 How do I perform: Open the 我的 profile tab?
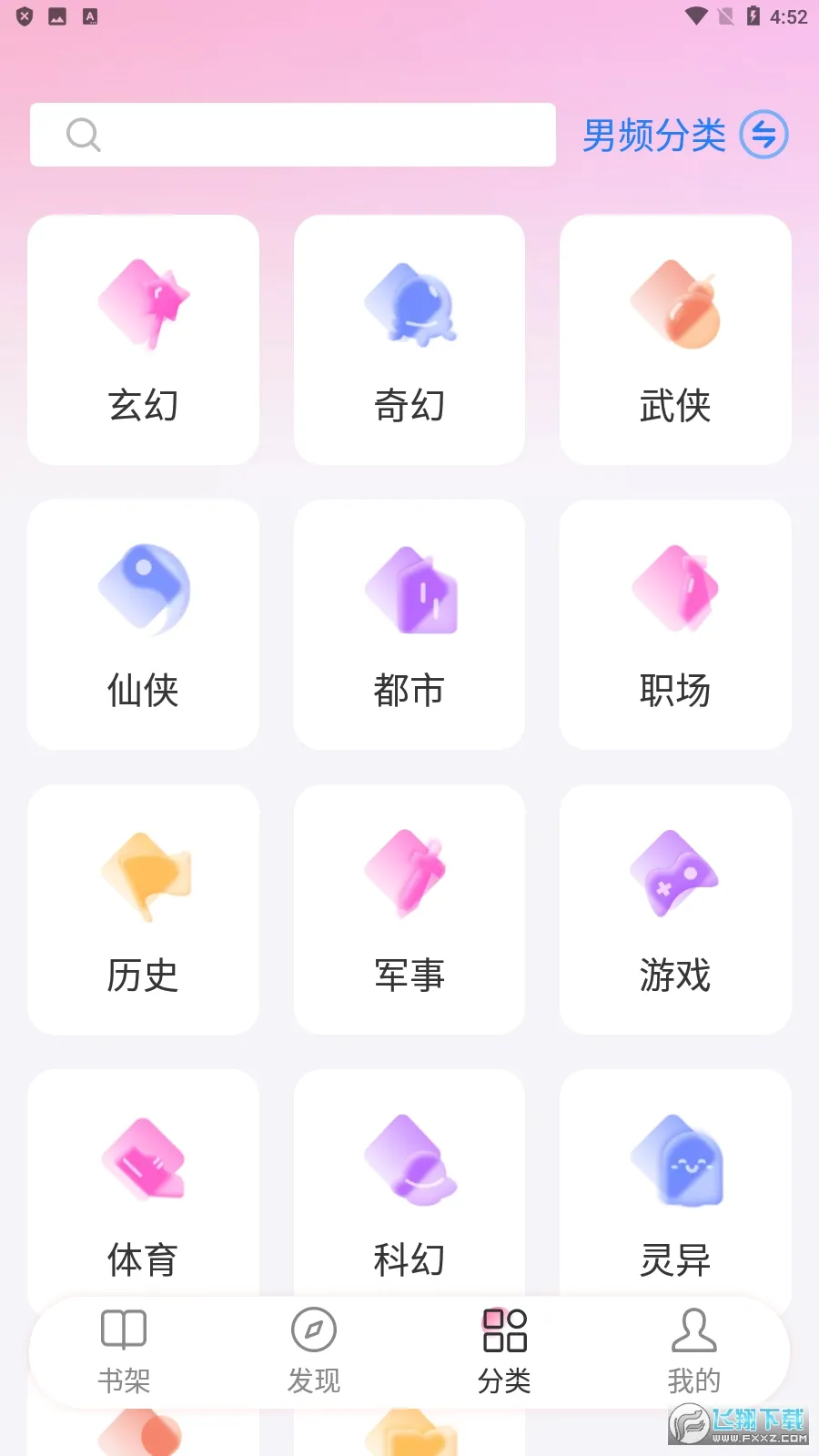click(693, 1351)
